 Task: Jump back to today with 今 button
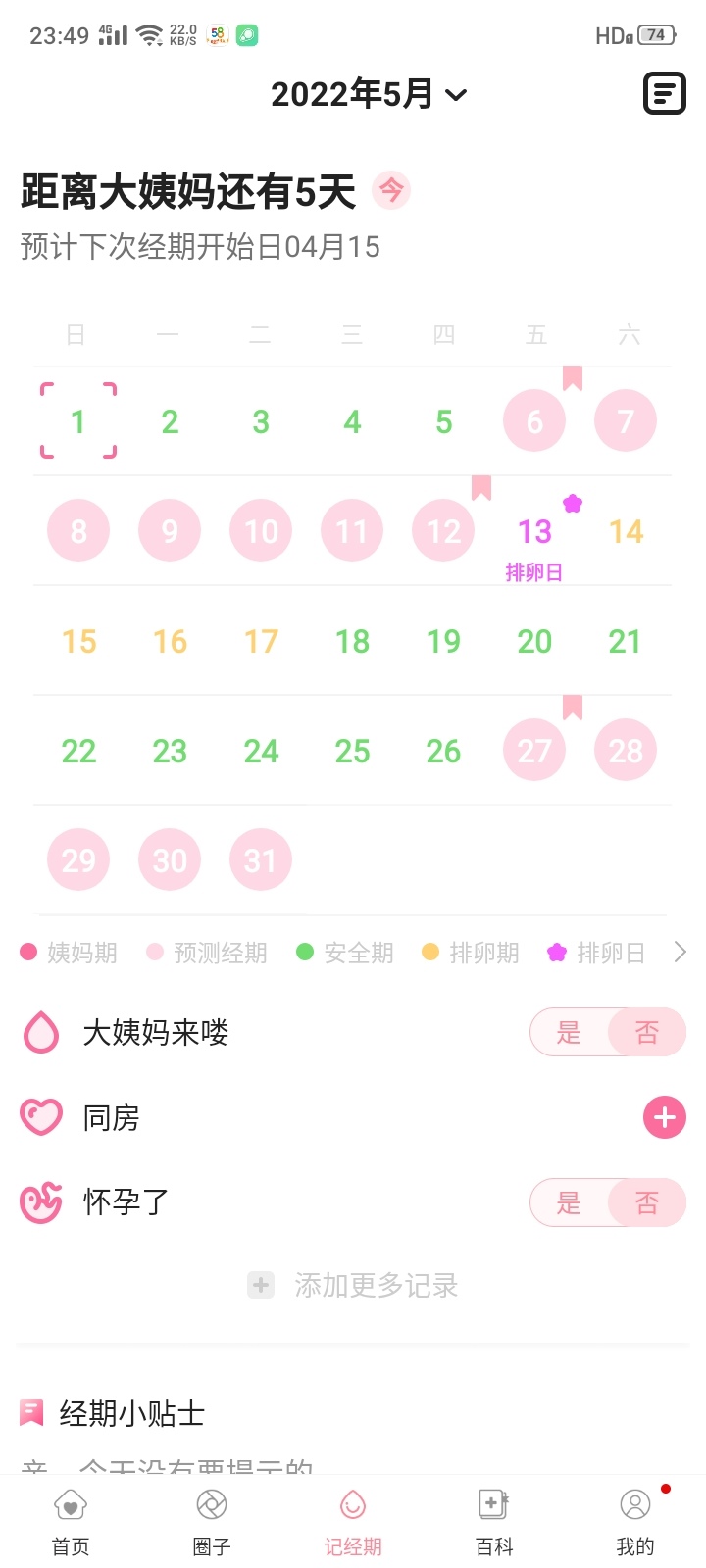tap(390, 190)
